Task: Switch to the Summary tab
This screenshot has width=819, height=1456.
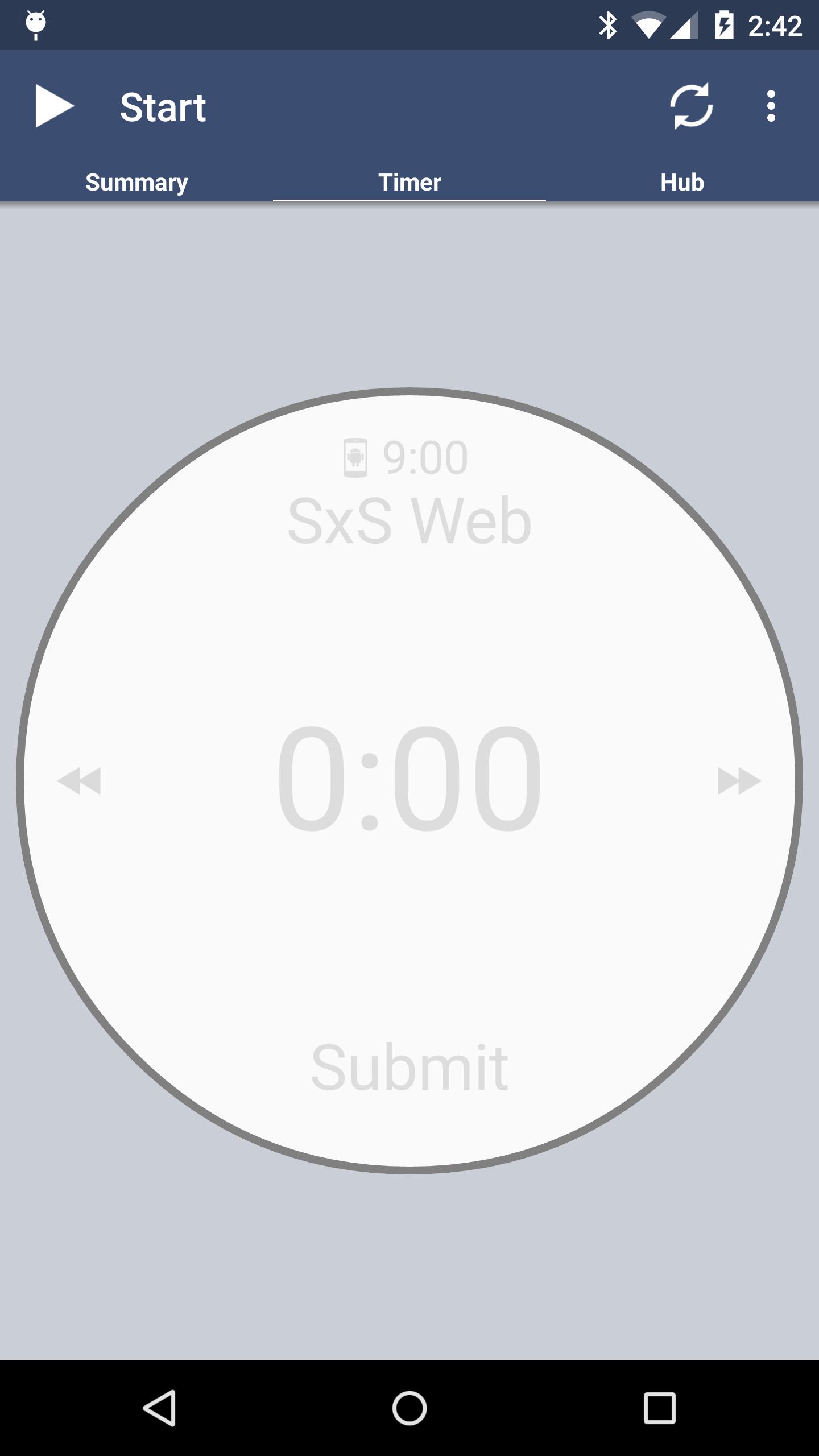Action: pos(136,183)
